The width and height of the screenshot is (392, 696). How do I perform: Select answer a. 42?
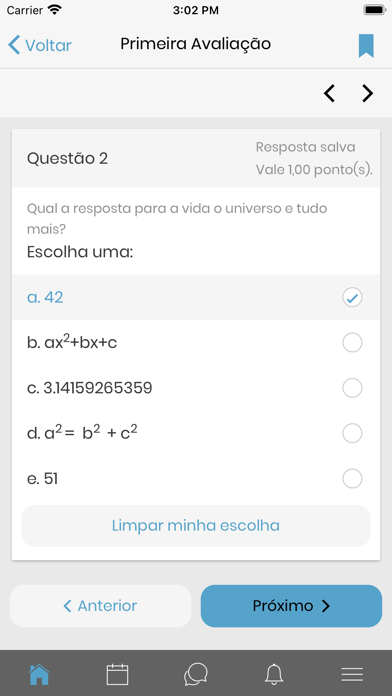click(196, 297)
